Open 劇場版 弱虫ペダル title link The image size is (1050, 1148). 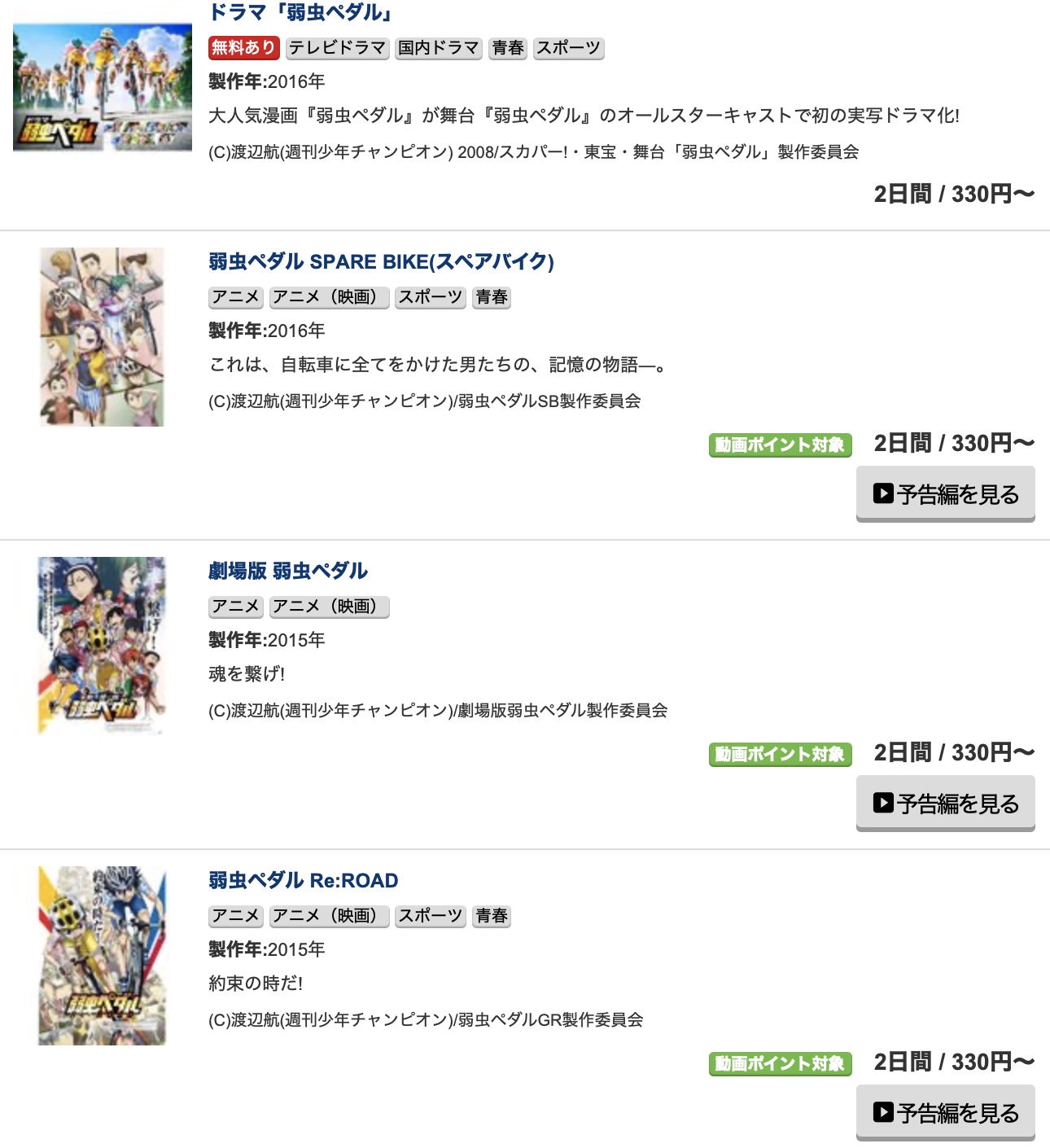288,571
